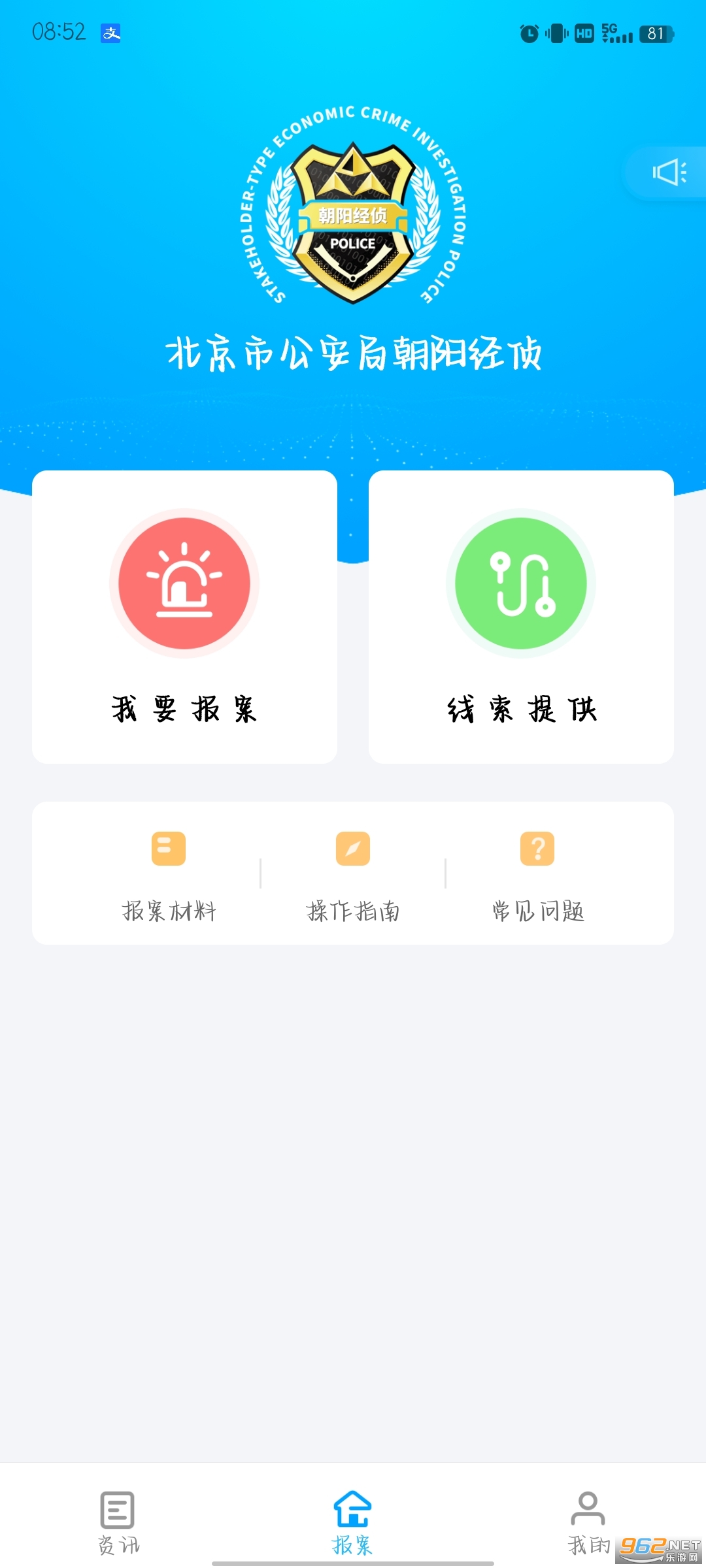Open 操作指南
The height and width of the screenshot is (1568, 706).
click(353, 874)
